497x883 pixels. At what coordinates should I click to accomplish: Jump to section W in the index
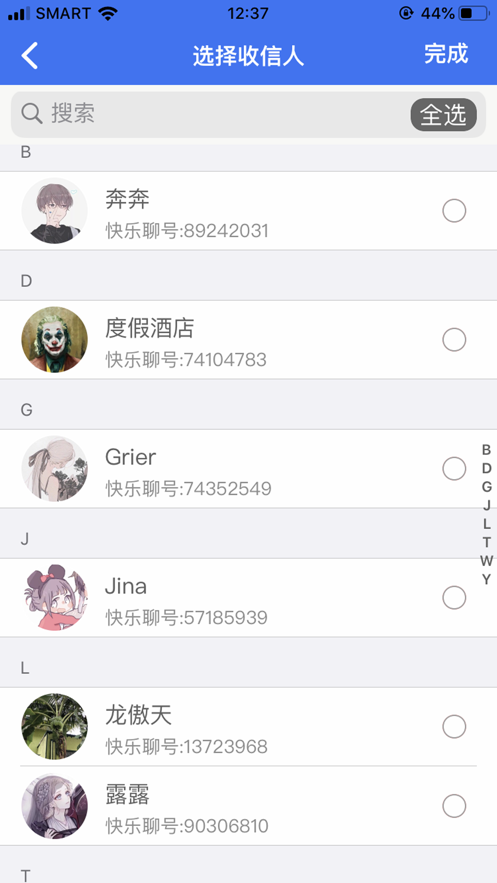tap(487, 561)
